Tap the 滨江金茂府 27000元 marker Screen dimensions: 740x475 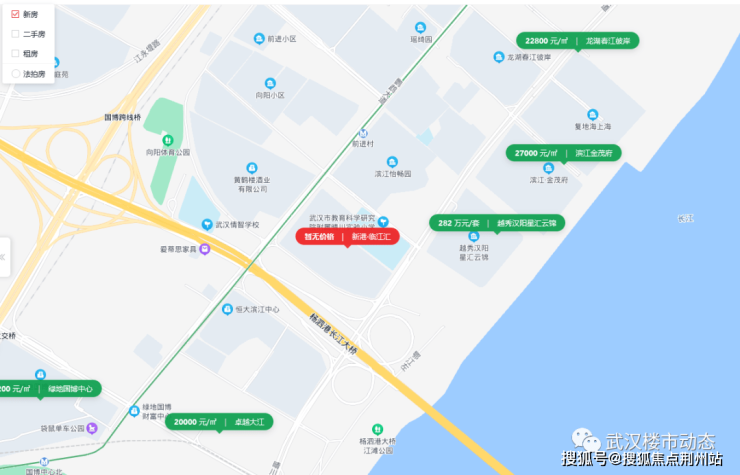[x=564, y=153]
